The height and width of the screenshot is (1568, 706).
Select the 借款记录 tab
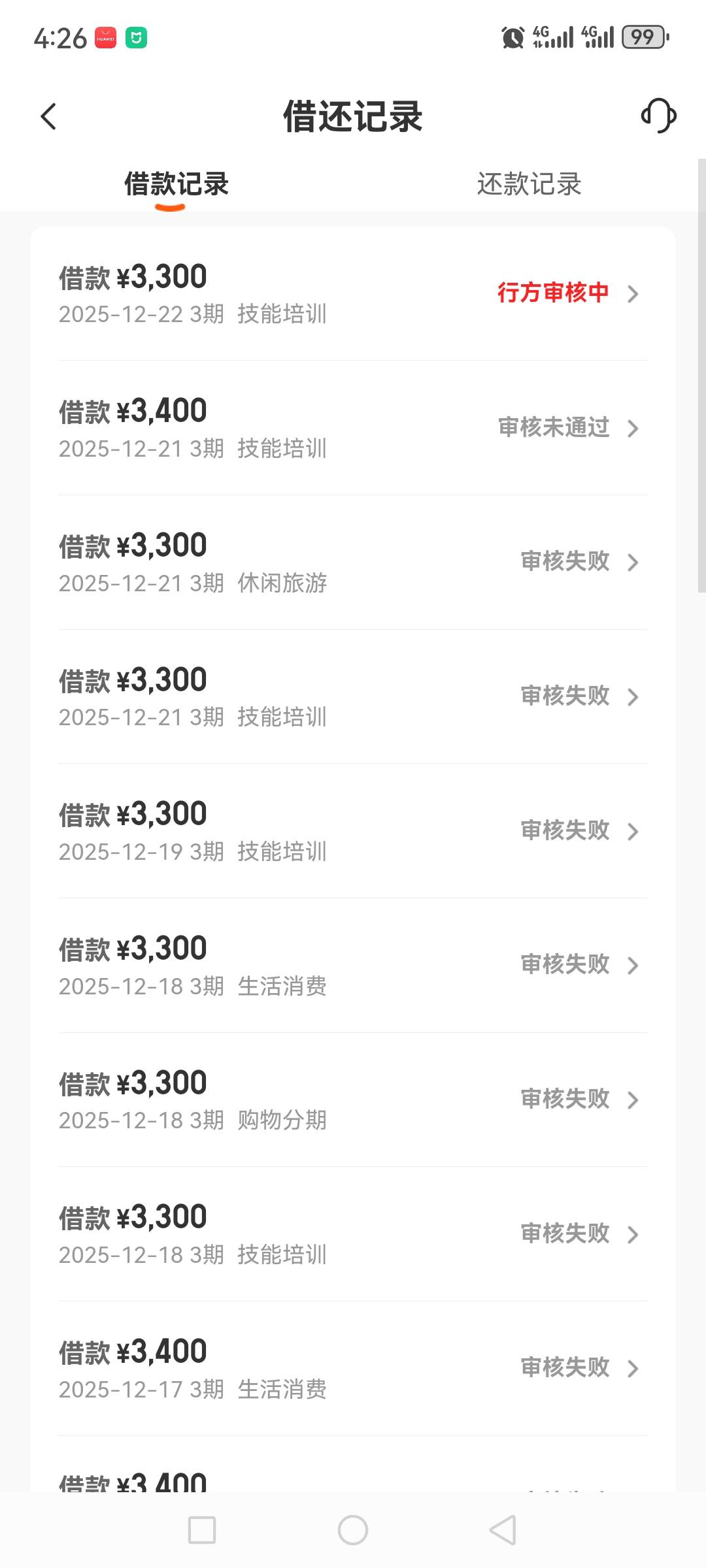[x=176, y=184]
